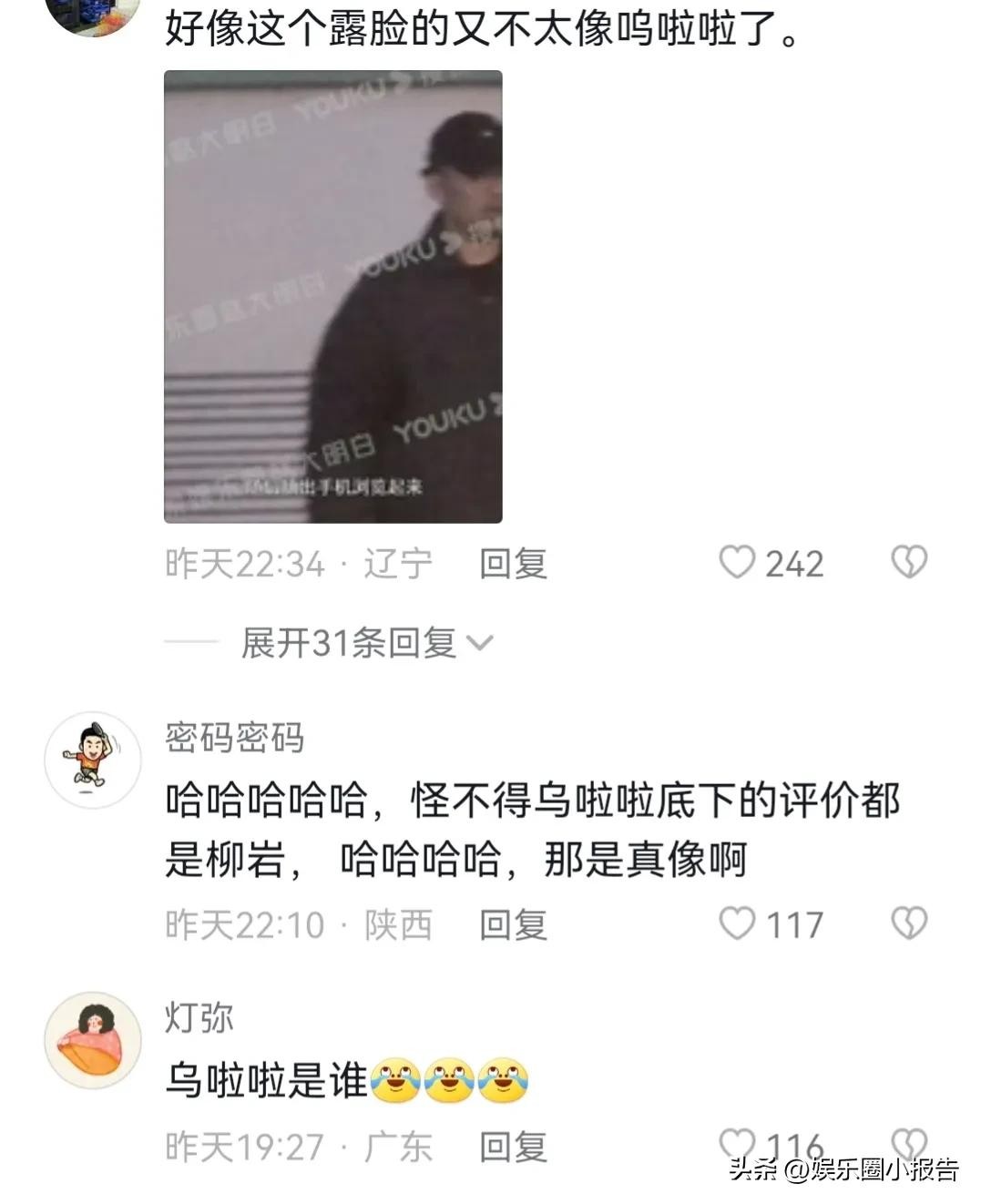This screenshot has height=1204, width=981.
Task: Dislike 密码密码's comment
Action: pos(908,923)
